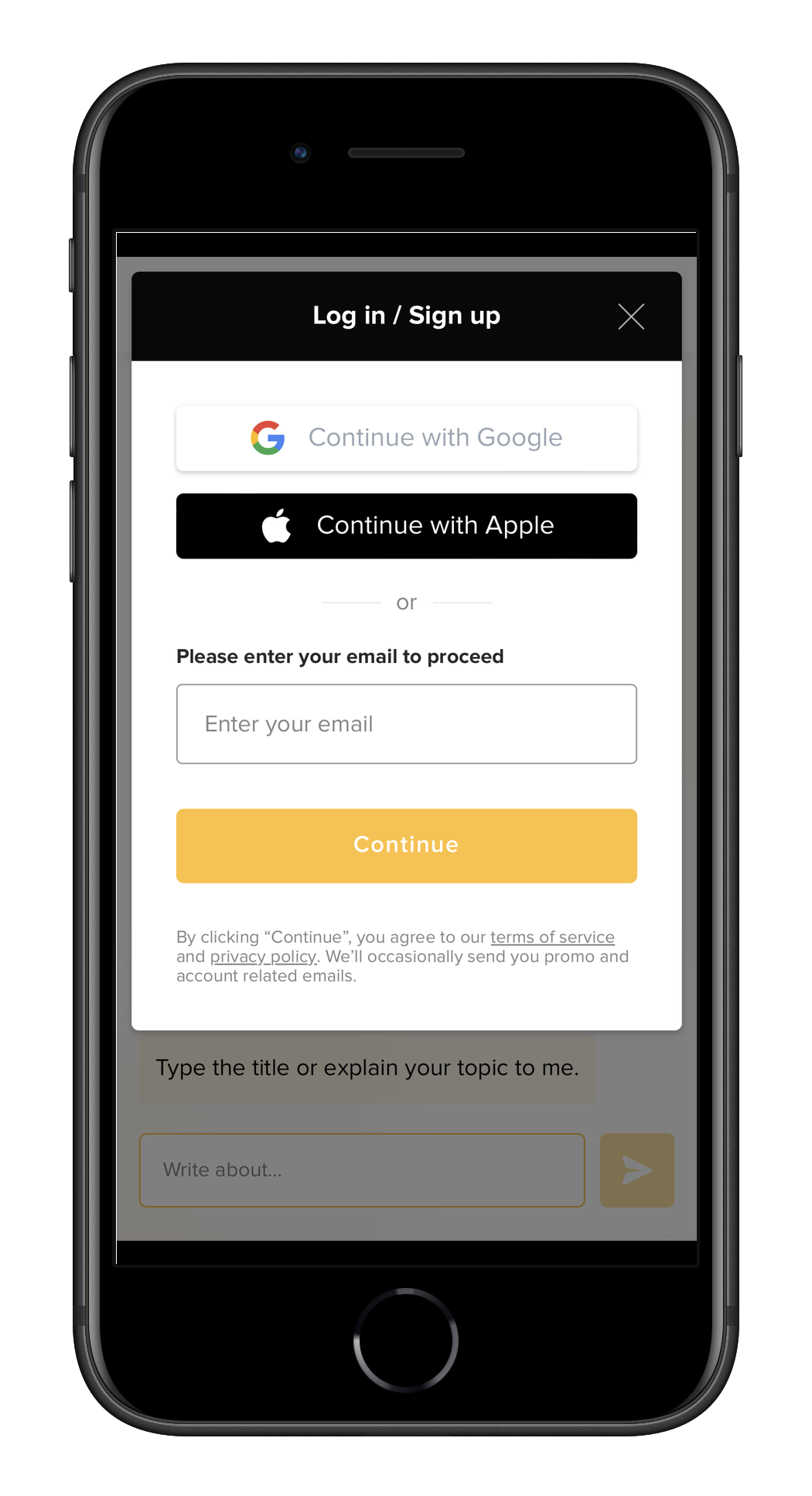Viewport: 812px width, 1496px height.
Task: Close the Log in / Sign up dialog
Action: 631,316
